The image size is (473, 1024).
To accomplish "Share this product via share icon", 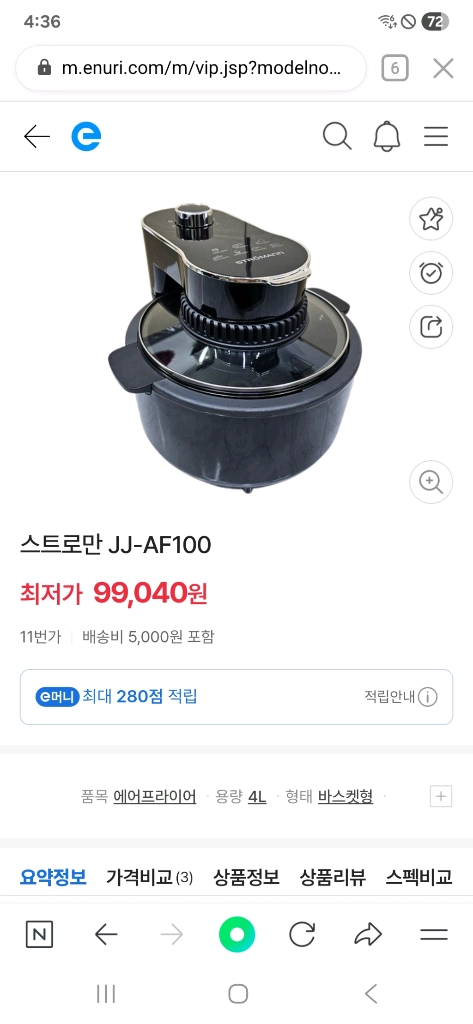I will click(431, 327).
